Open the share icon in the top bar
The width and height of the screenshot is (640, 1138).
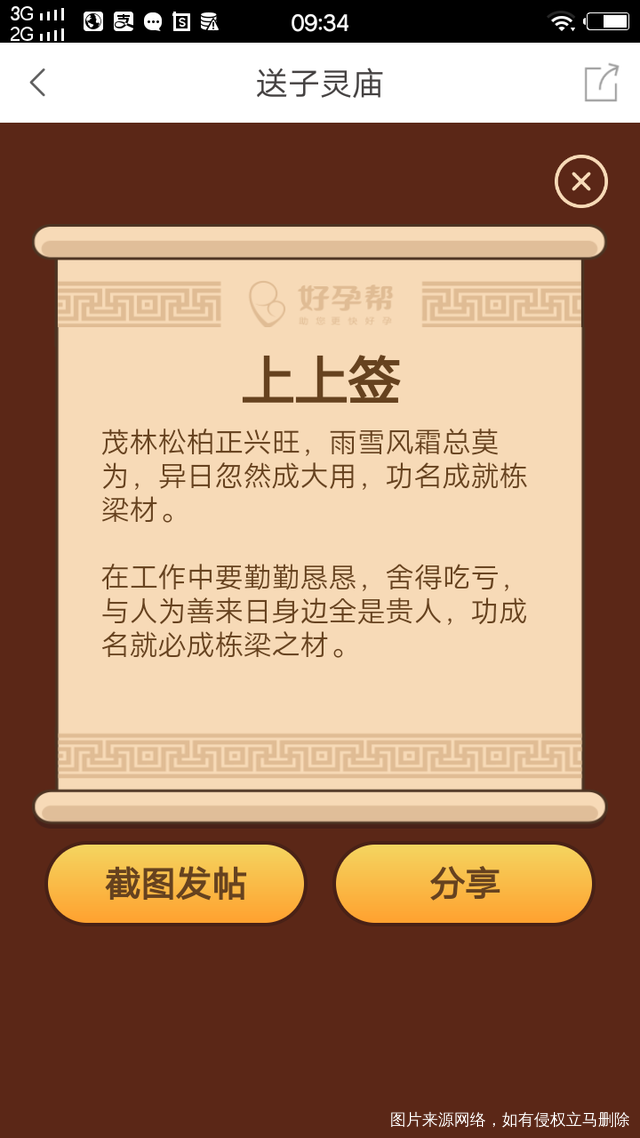click(x=601, y=83)
